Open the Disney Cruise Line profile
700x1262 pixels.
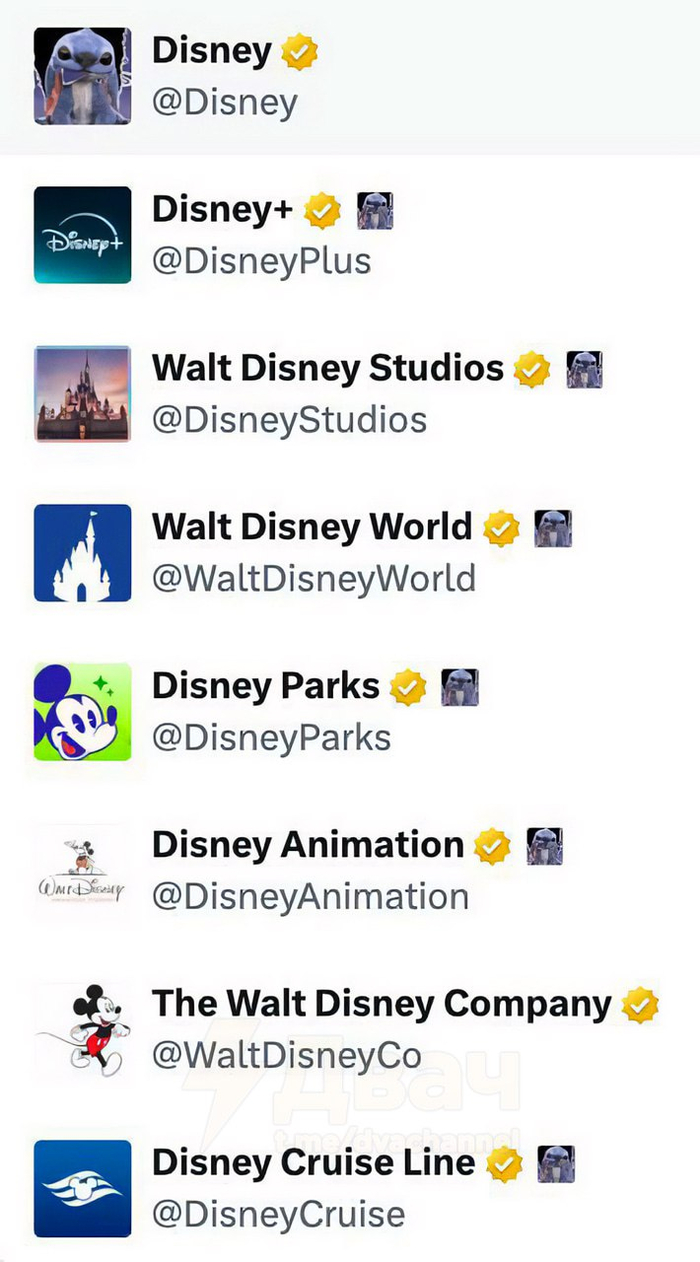[313, 1163]
